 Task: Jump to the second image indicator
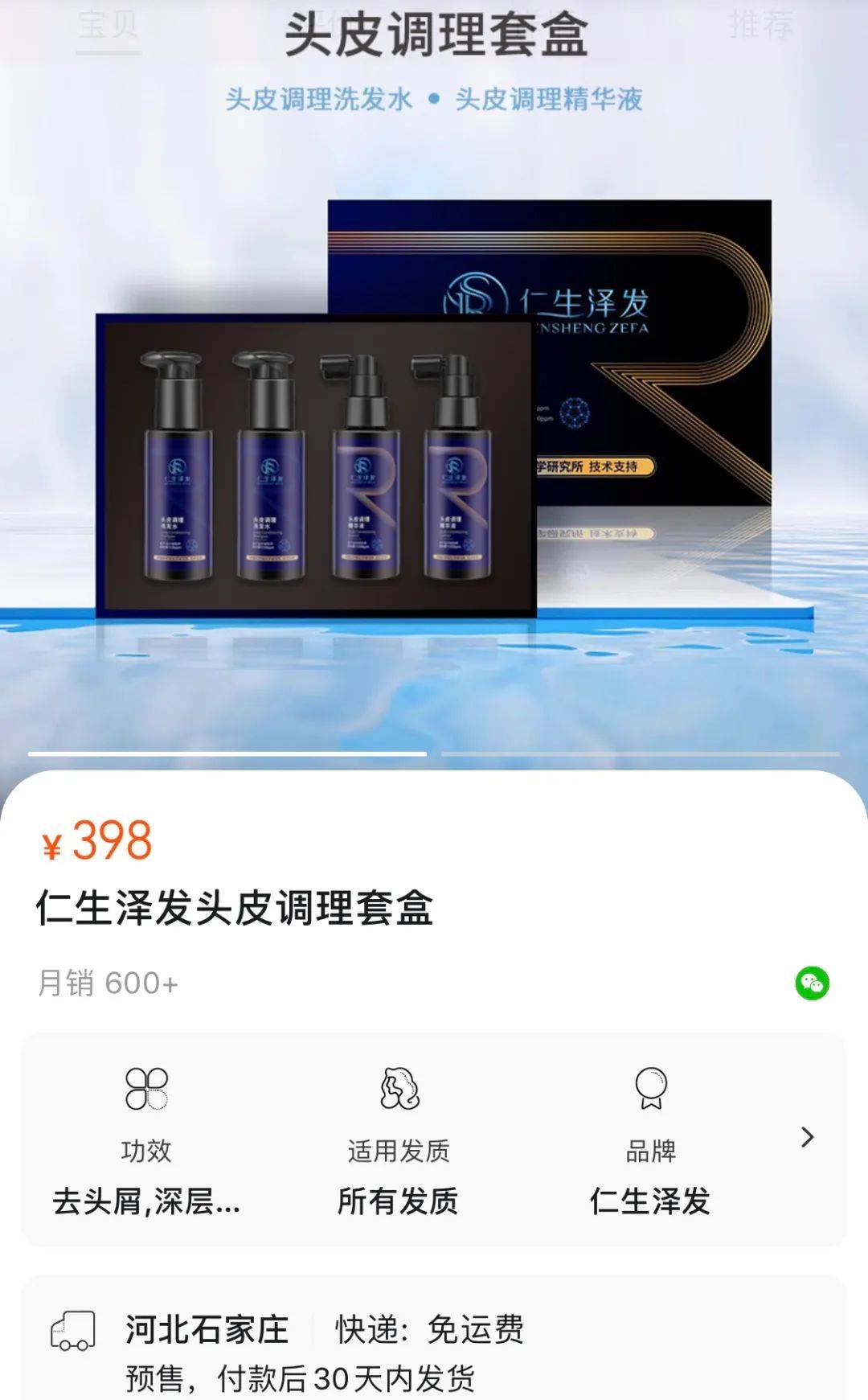641,754
